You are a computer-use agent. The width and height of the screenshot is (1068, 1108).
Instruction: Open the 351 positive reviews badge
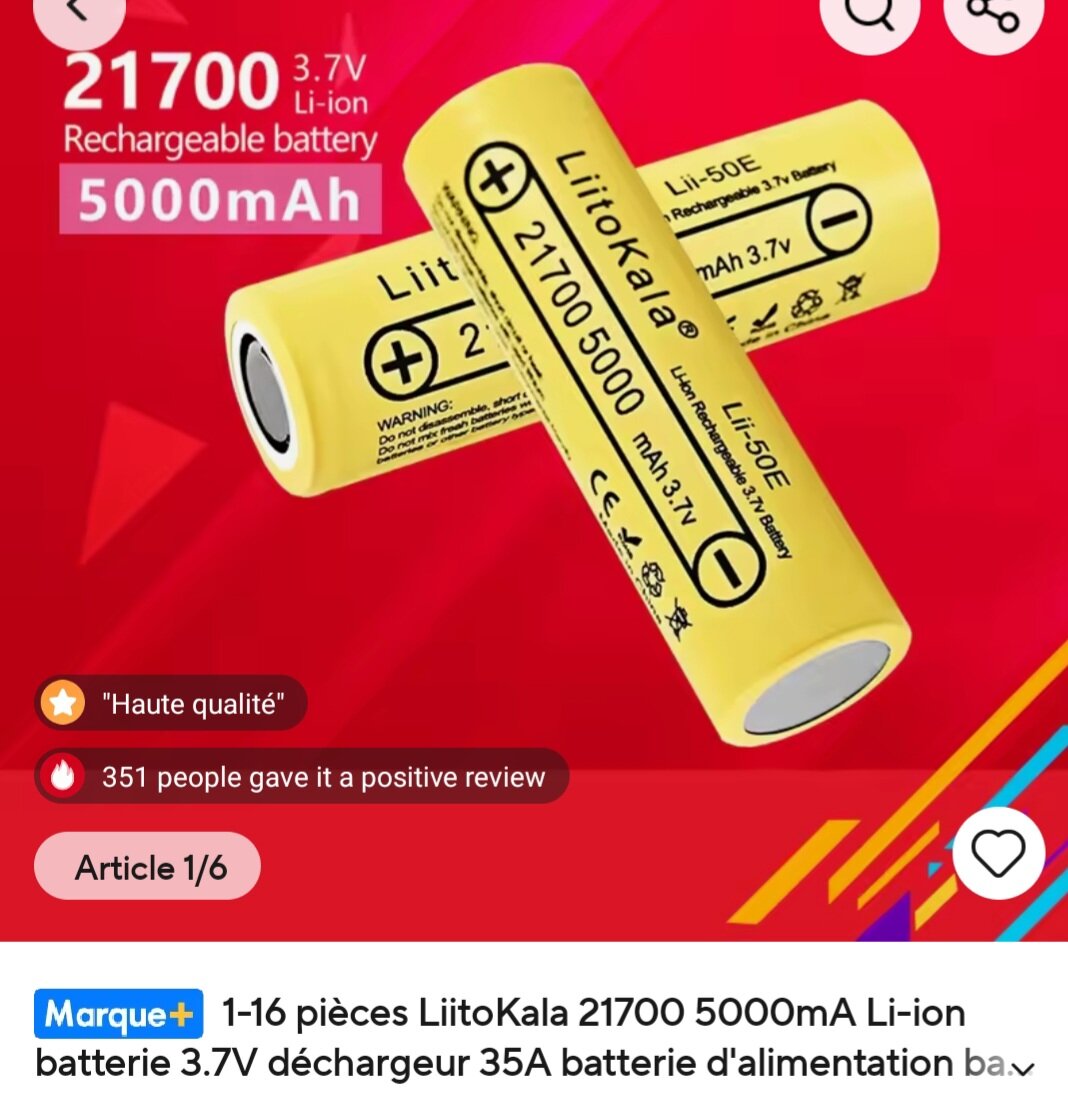[x=302, y=777]
